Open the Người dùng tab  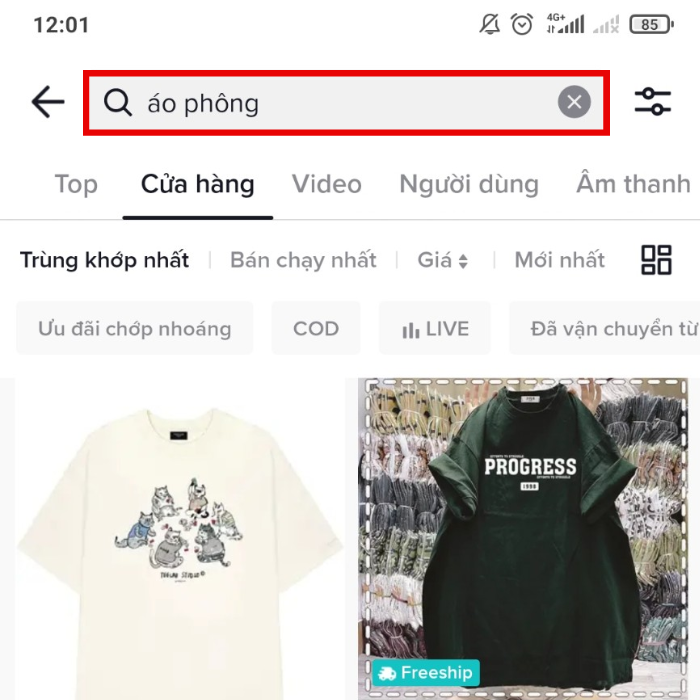468,184
